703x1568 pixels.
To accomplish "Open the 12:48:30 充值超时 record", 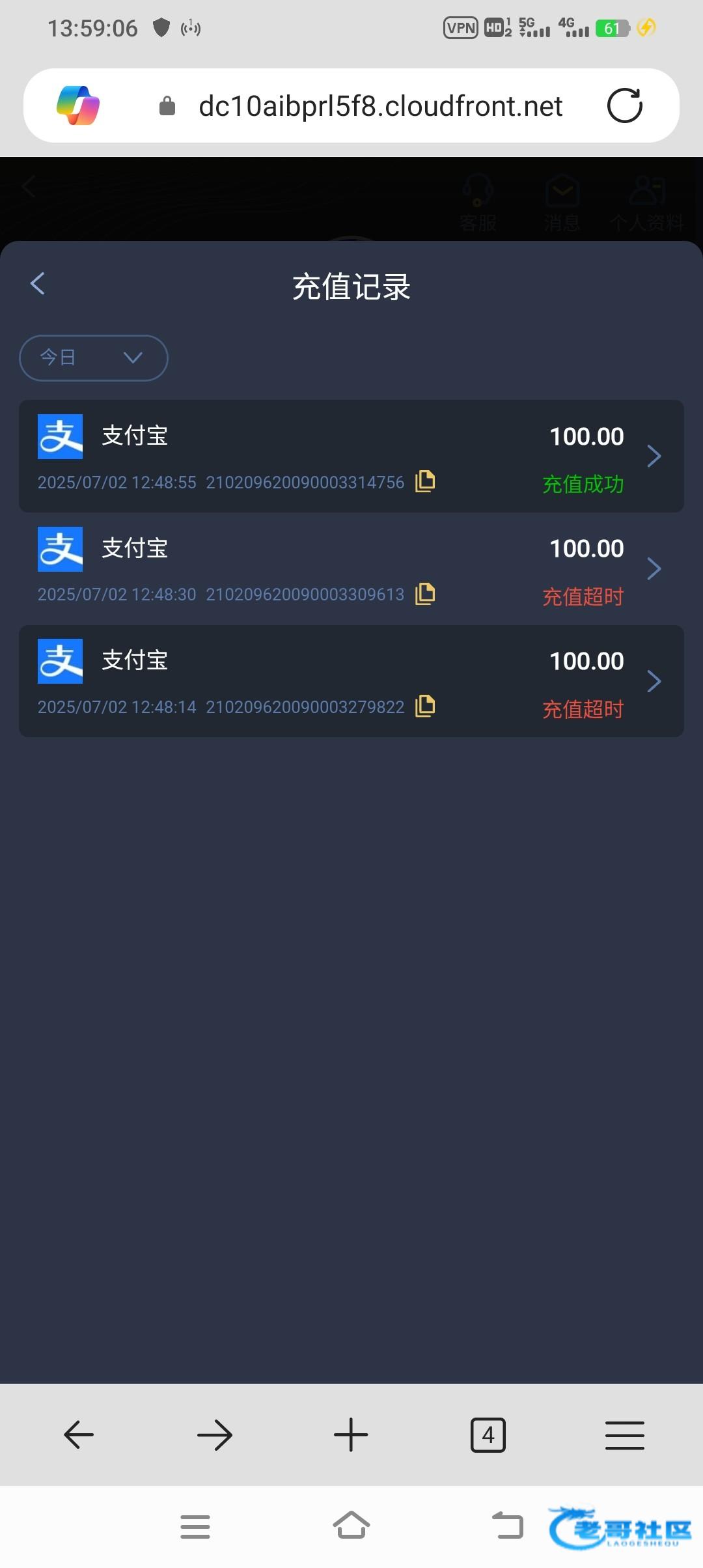I will pos(653,569).
